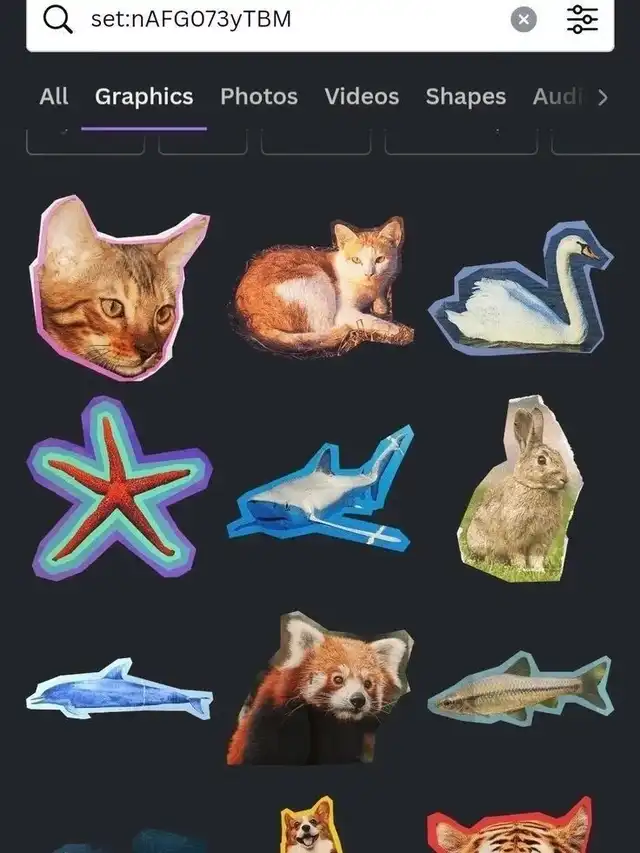The image size is (640, 853).
Task: Open the search filters icon
Action: click(582, 20)
